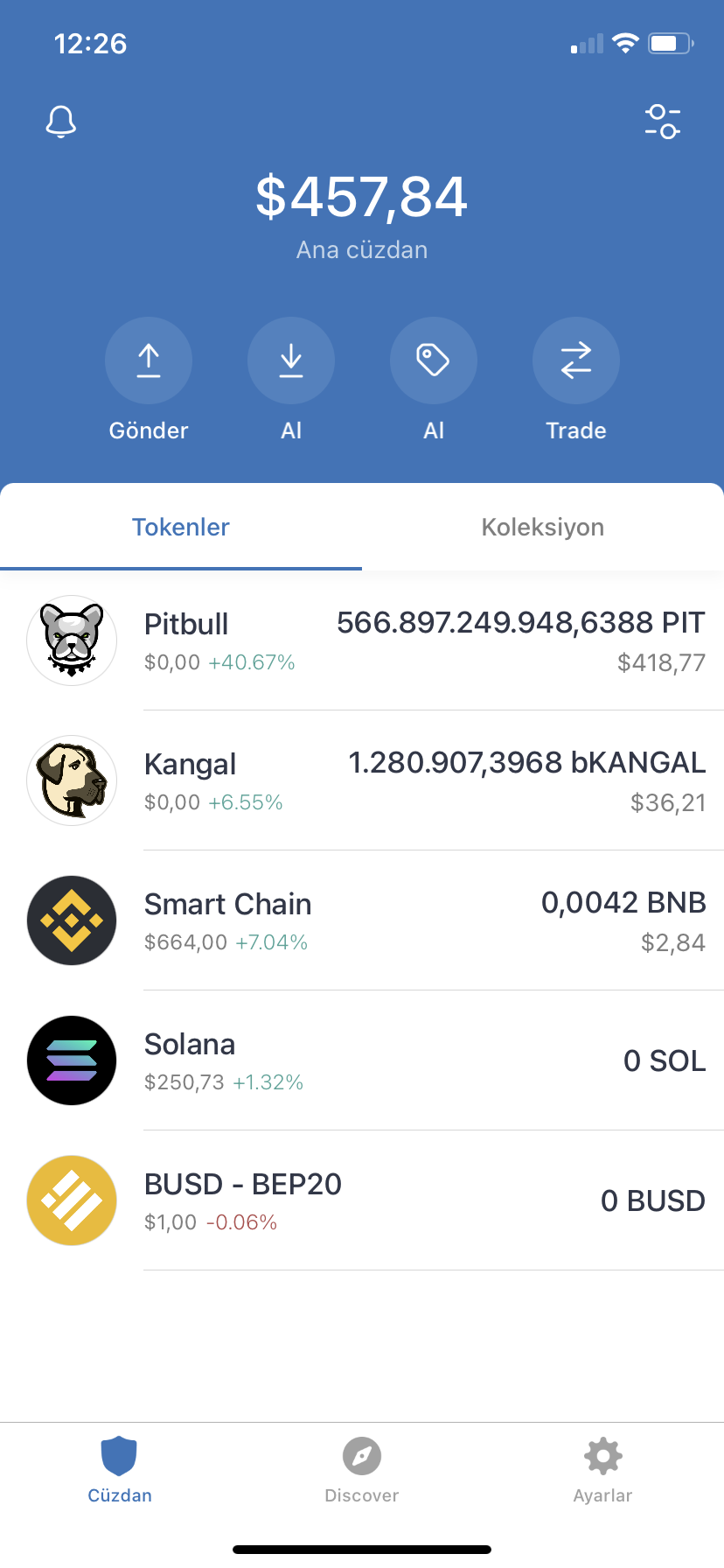Screen dimensions: 724x1568
Task: Open the notifications bell
Action: 61,122
